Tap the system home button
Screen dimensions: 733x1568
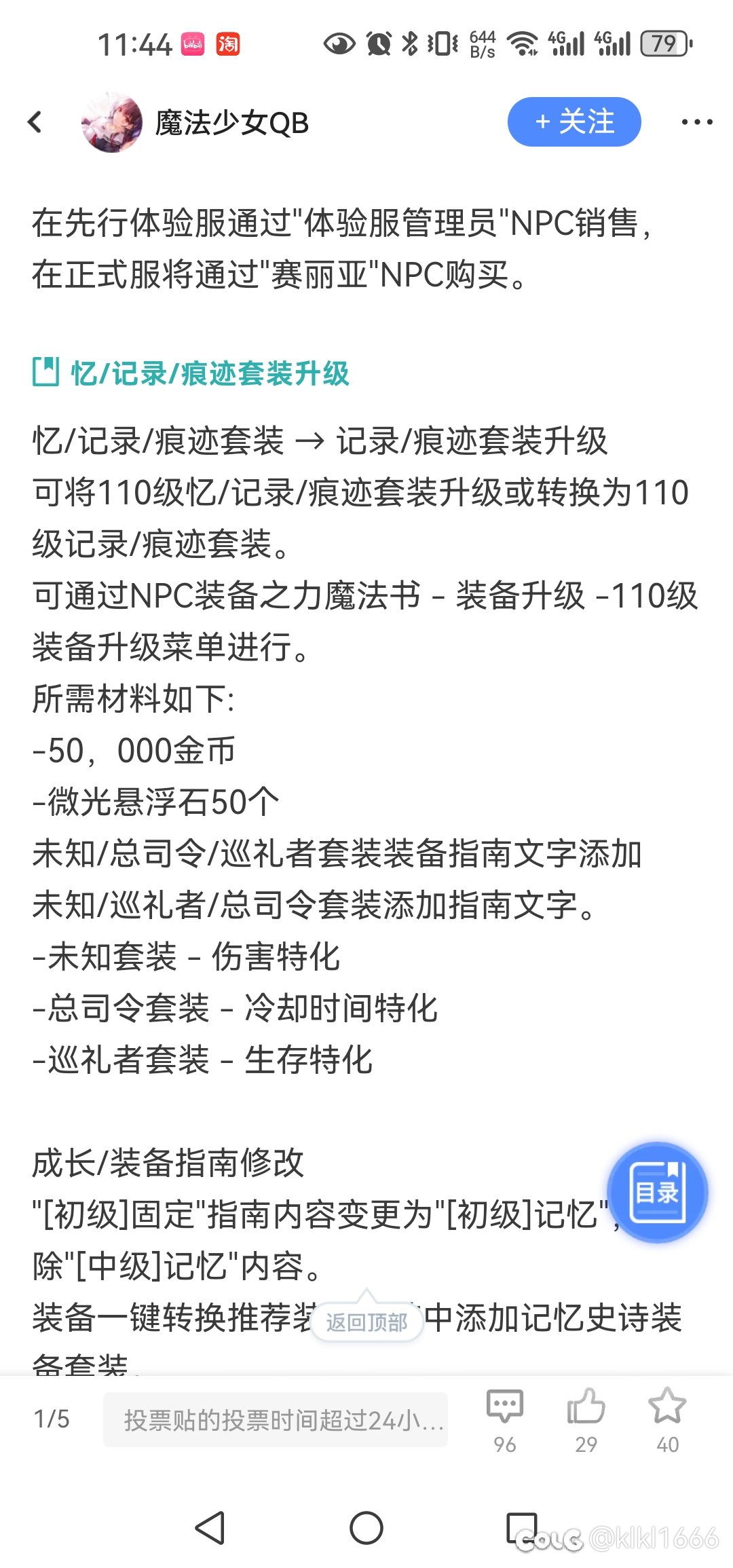[x=366, y=1529]
